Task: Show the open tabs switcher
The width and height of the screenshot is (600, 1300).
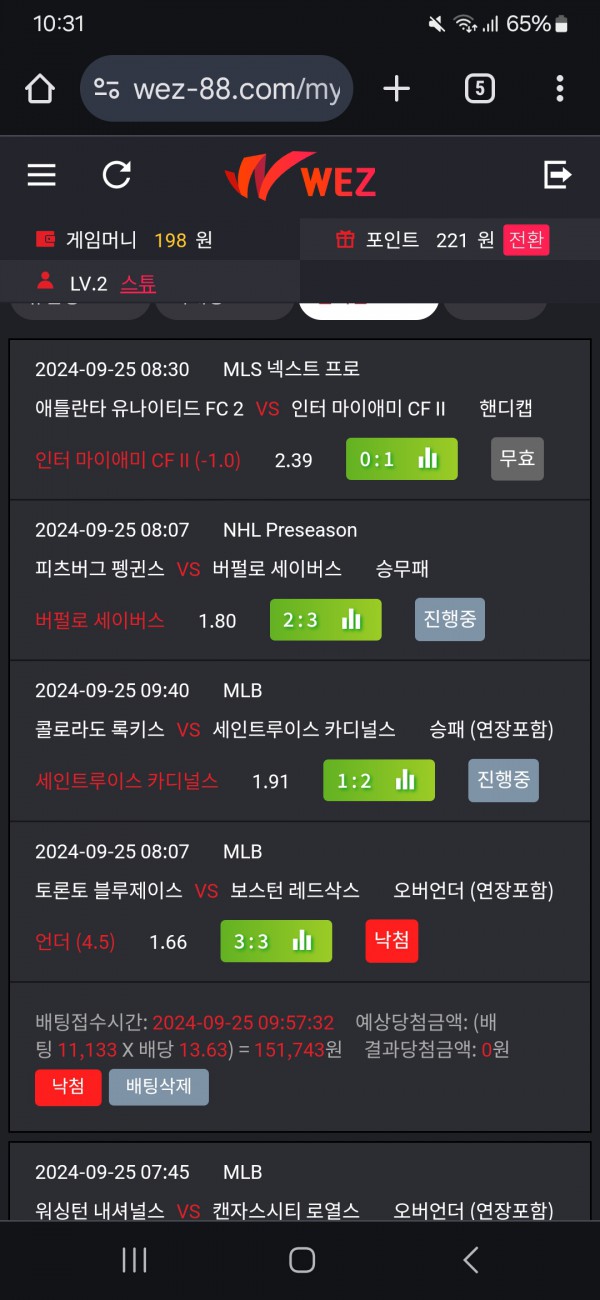Action: [x=479, y=89]
